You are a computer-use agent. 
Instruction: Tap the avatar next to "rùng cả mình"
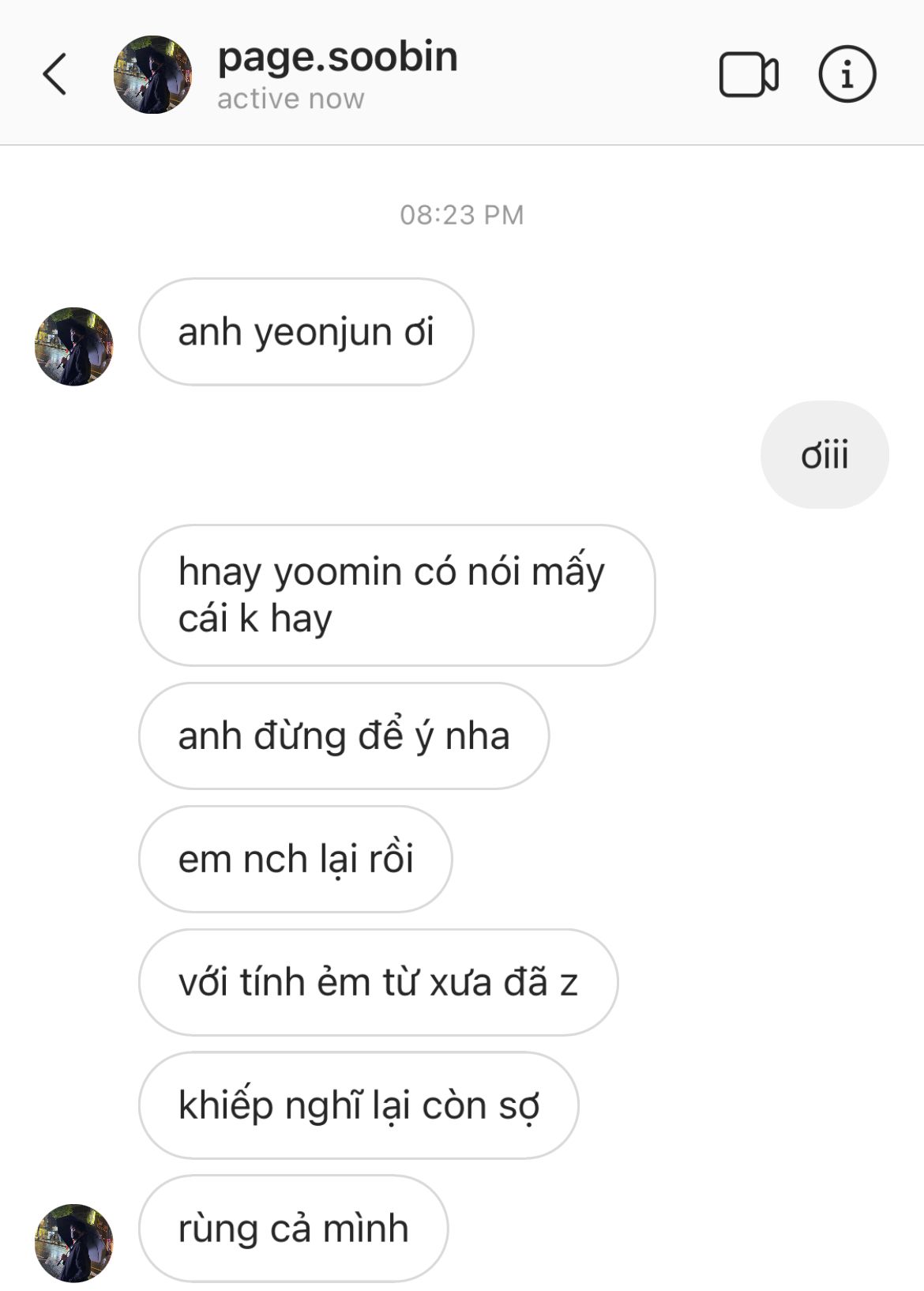tap(73, 1242)
